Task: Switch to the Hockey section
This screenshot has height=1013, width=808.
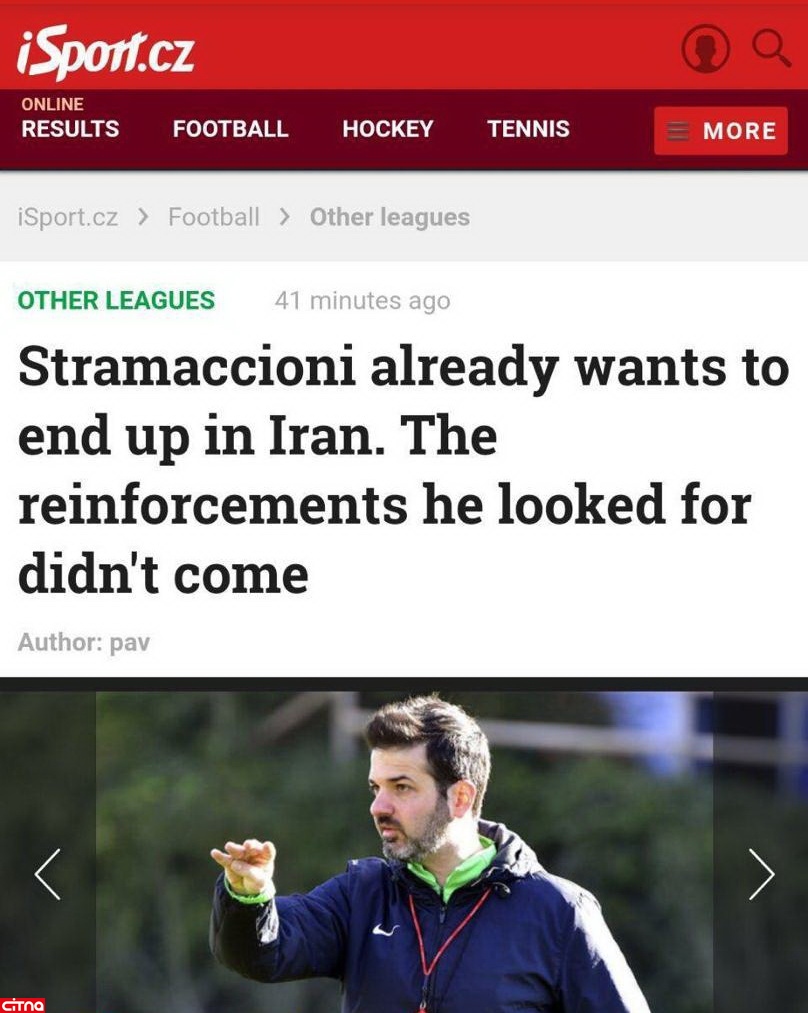Action: [387, 129]
